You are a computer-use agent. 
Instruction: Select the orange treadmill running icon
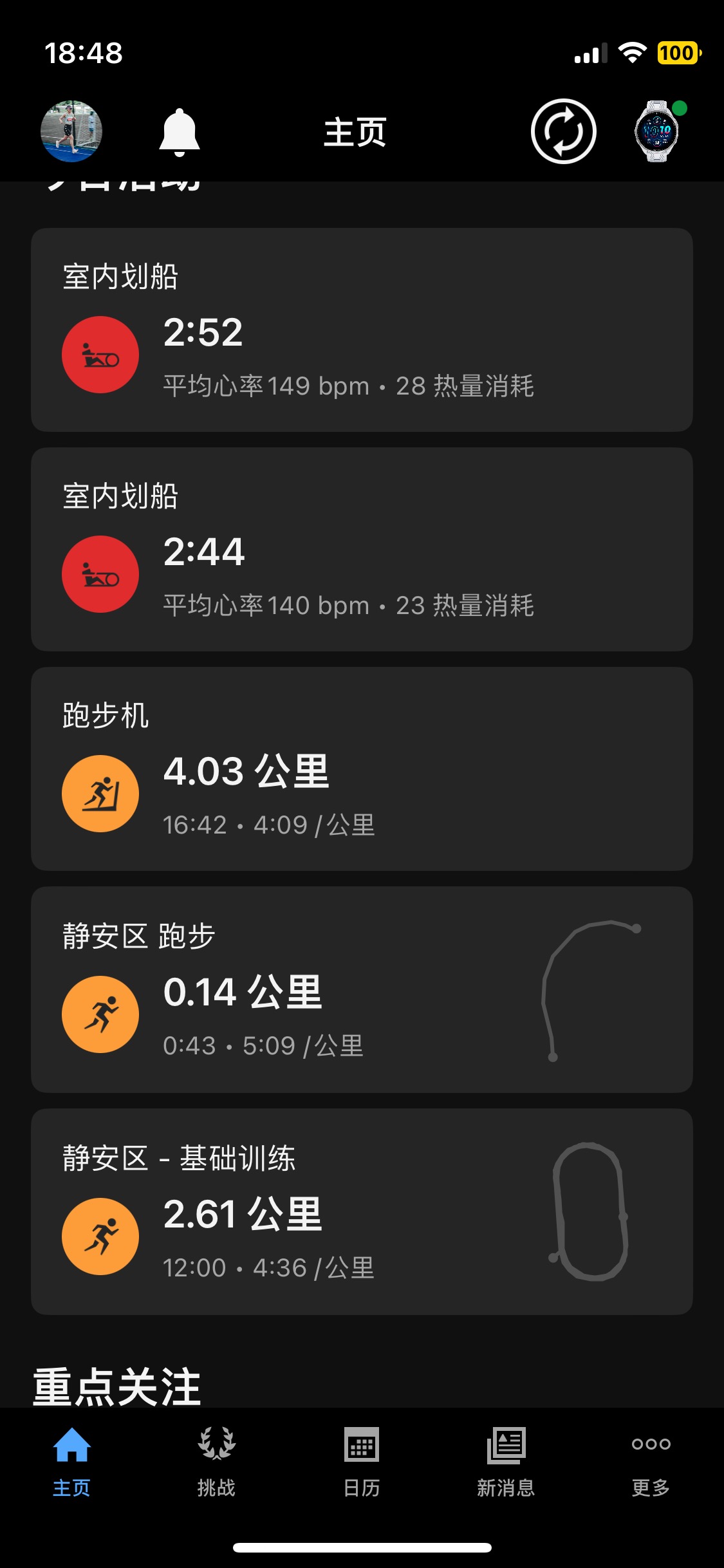pos(100,793)
